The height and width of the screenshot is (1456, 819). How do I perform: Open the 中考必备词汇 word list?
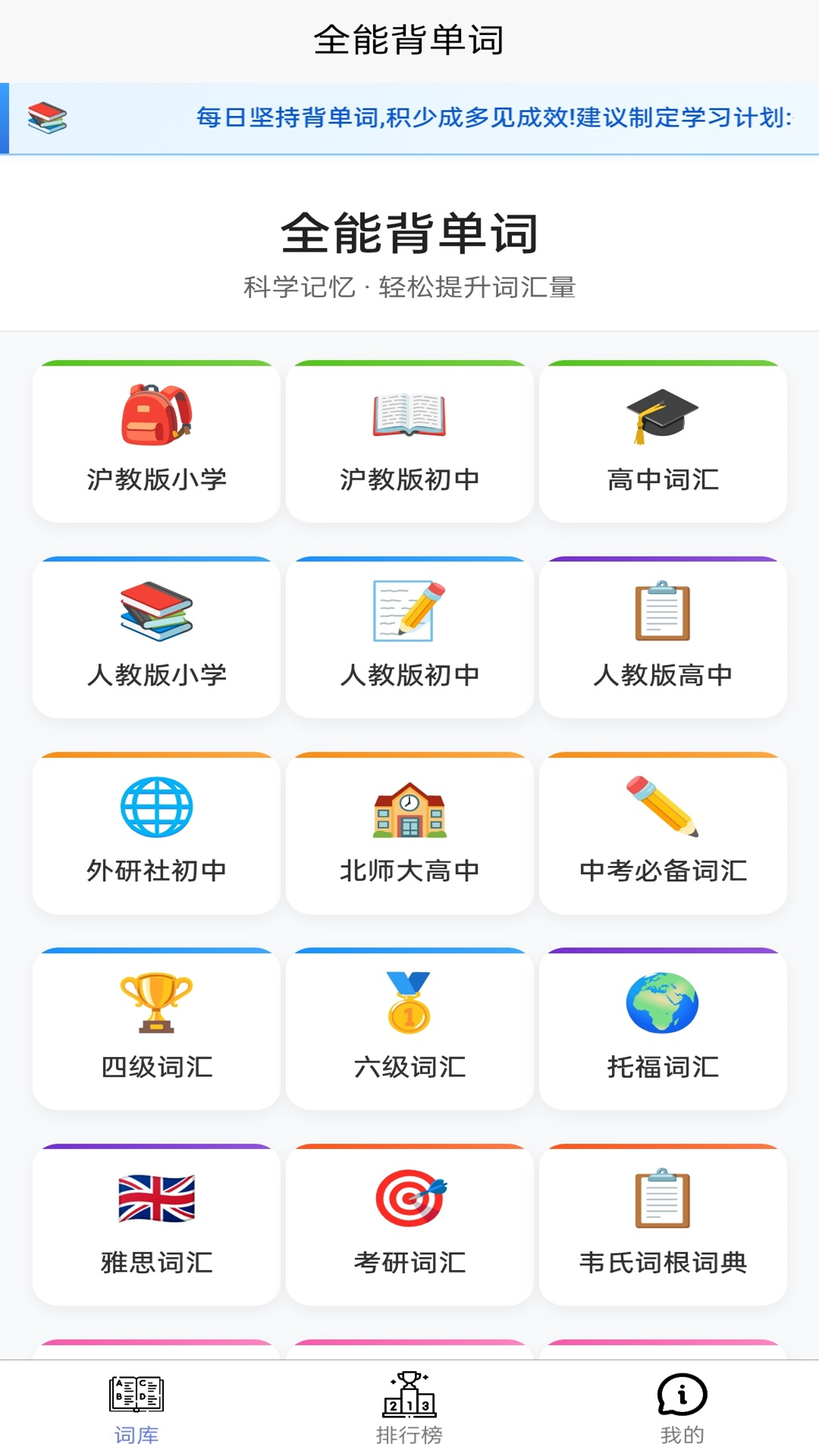662,834
